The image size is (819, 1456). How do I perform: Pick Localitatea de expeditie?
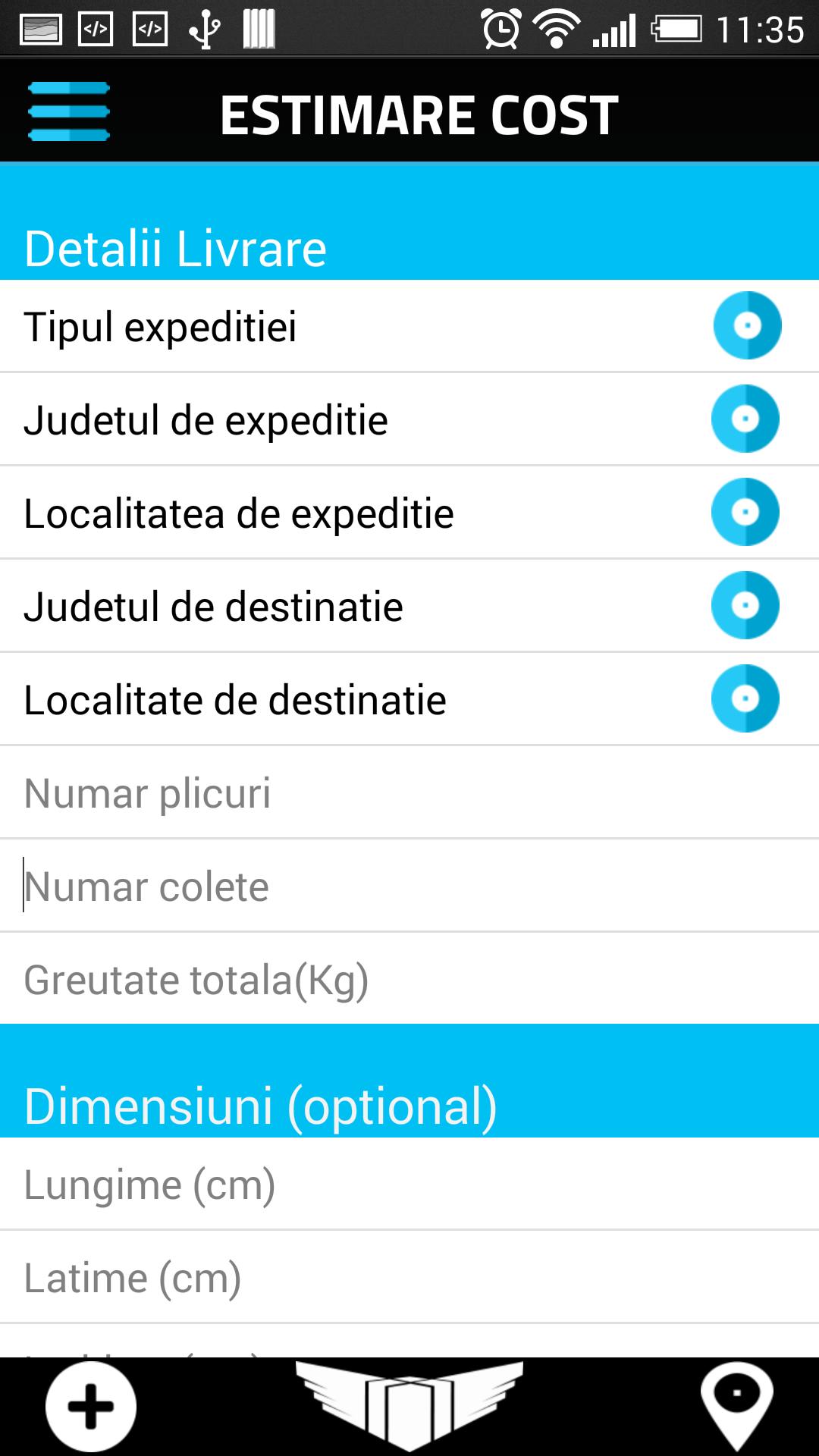click(x=409, y=513)
